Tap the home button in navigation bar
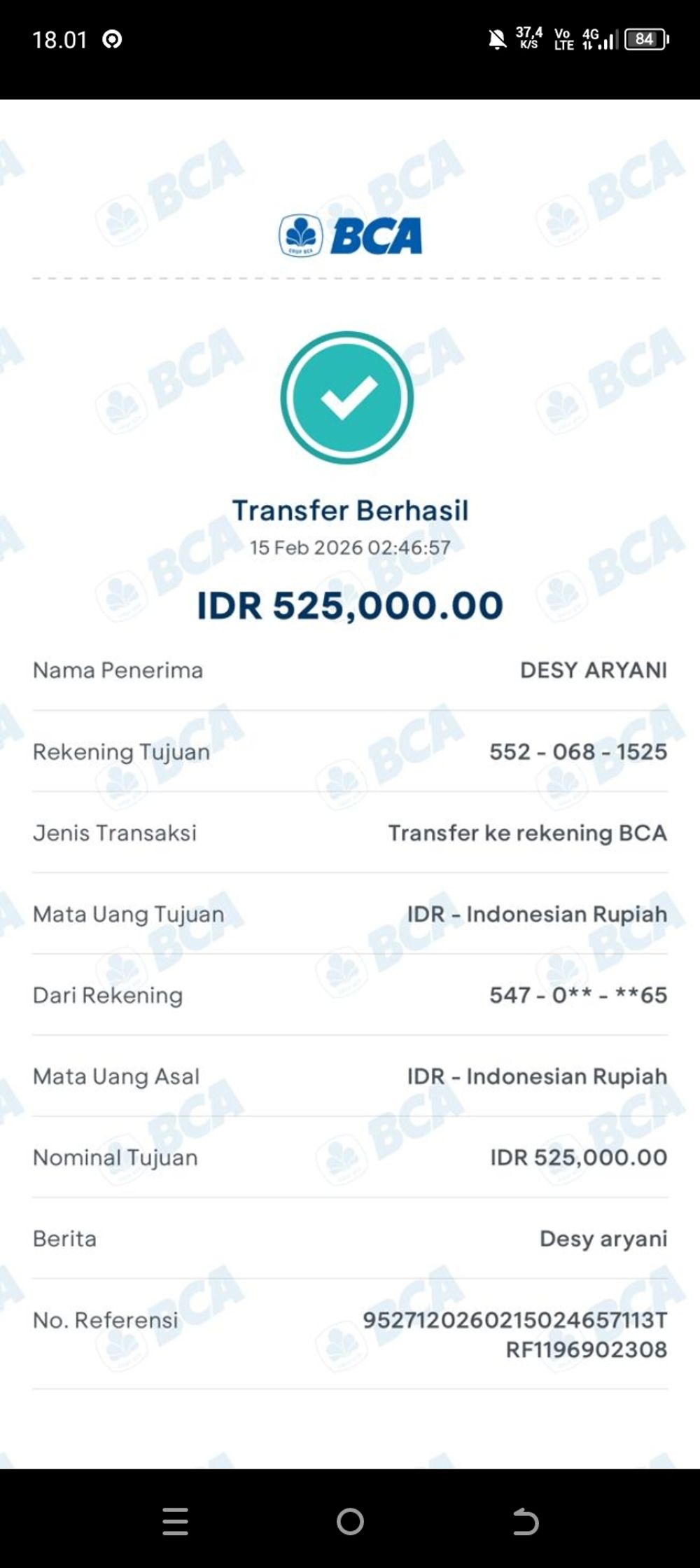 350,1521
